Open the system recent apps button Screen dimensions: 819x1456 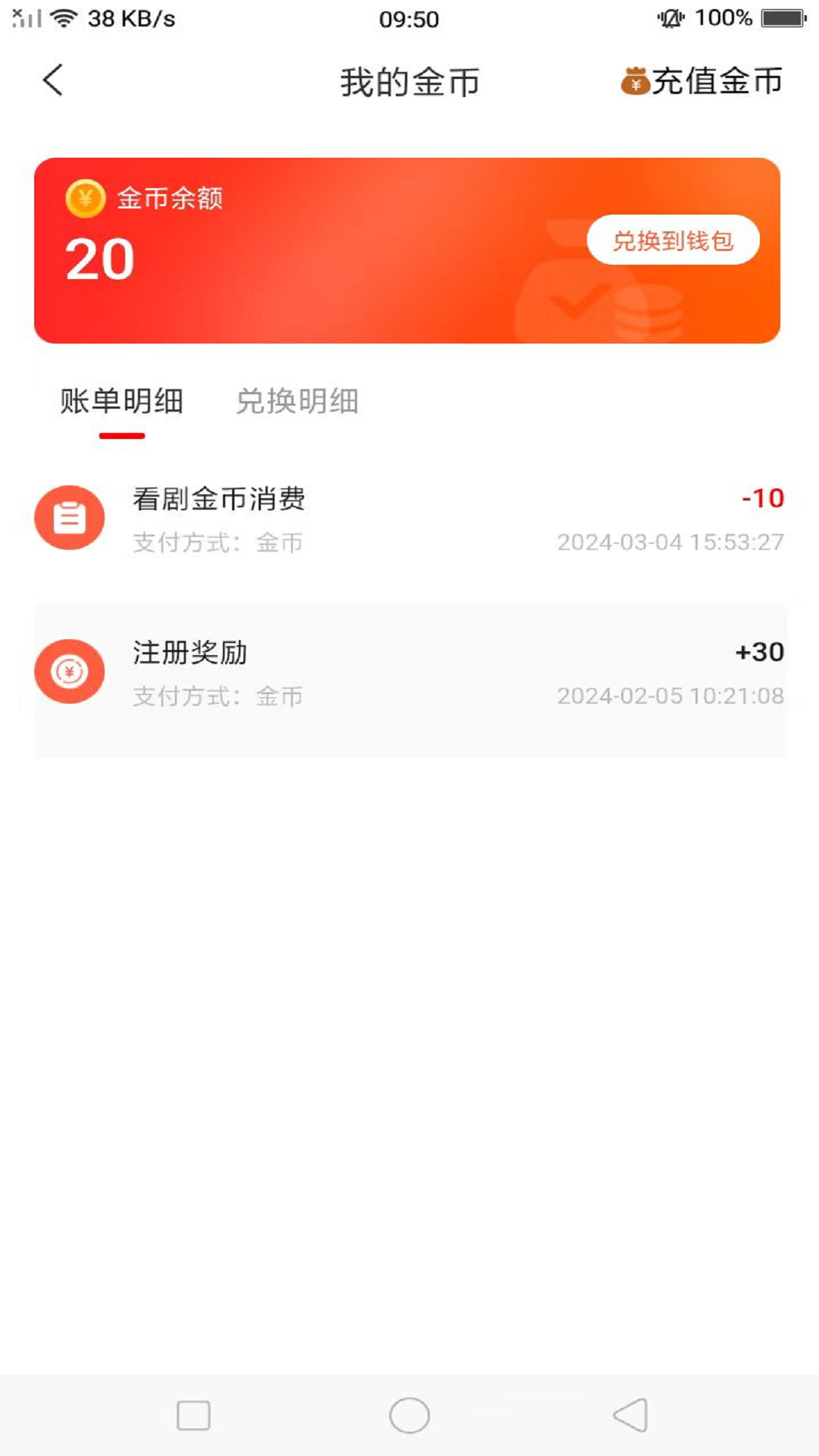[x=193, y=1415]
